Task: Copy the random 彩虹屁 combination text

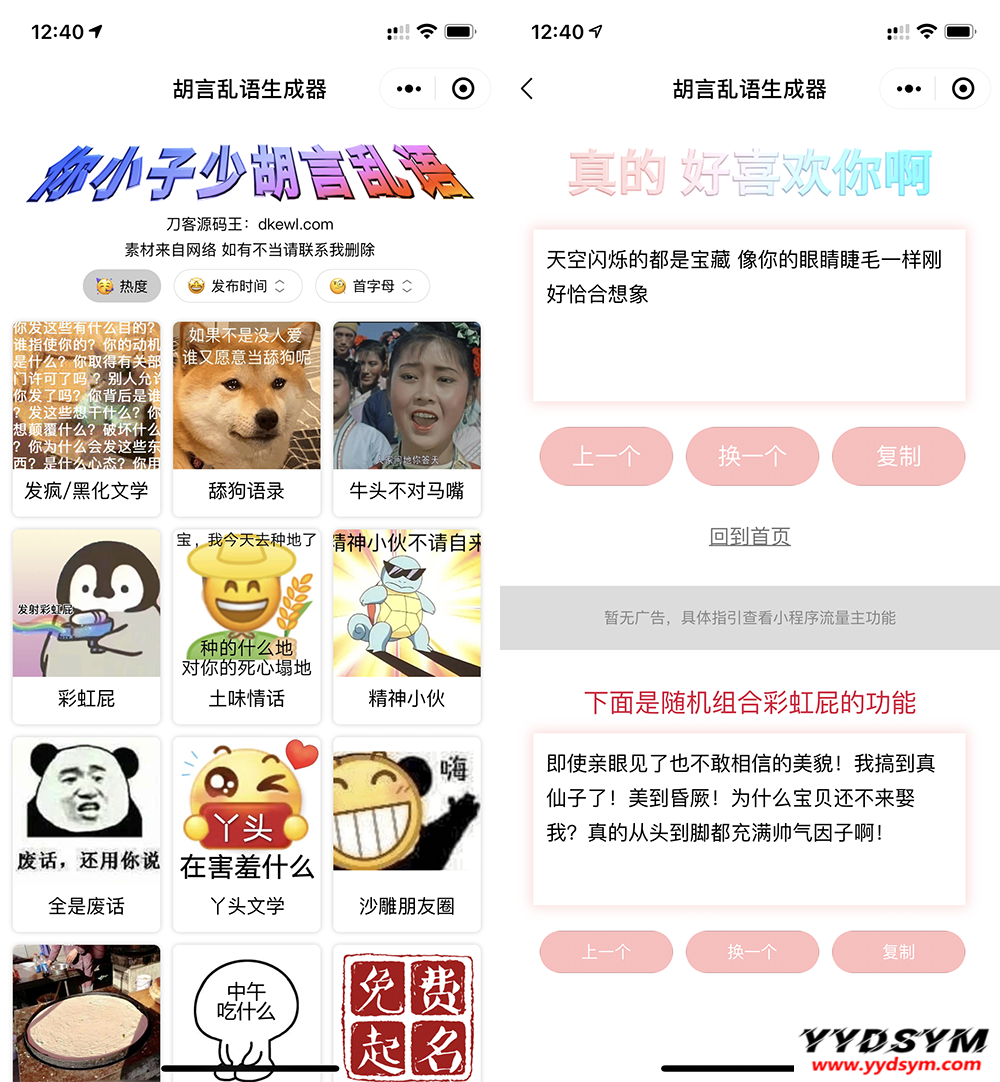Action: coord(898,952)
